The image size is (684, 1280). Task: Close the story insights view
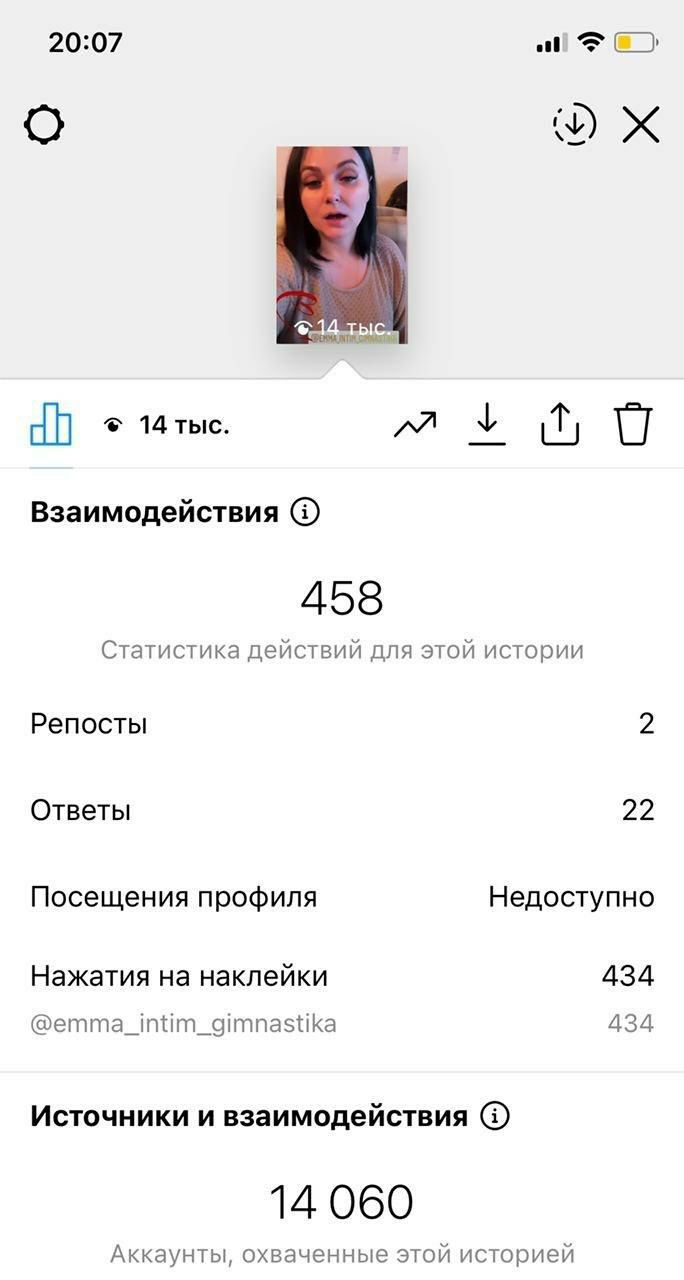[x=641, y=125]
